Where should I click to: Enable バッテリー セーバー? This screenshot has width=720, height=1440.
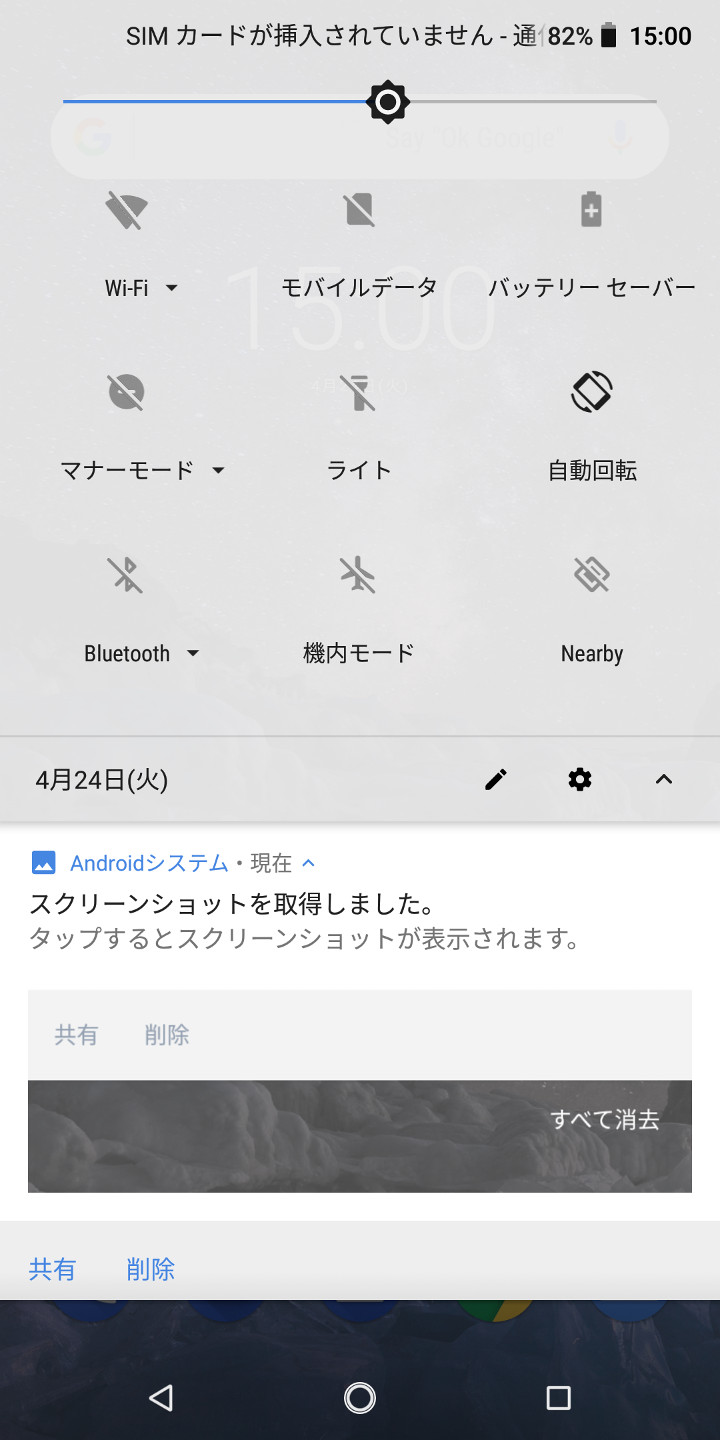pos(591,211)
